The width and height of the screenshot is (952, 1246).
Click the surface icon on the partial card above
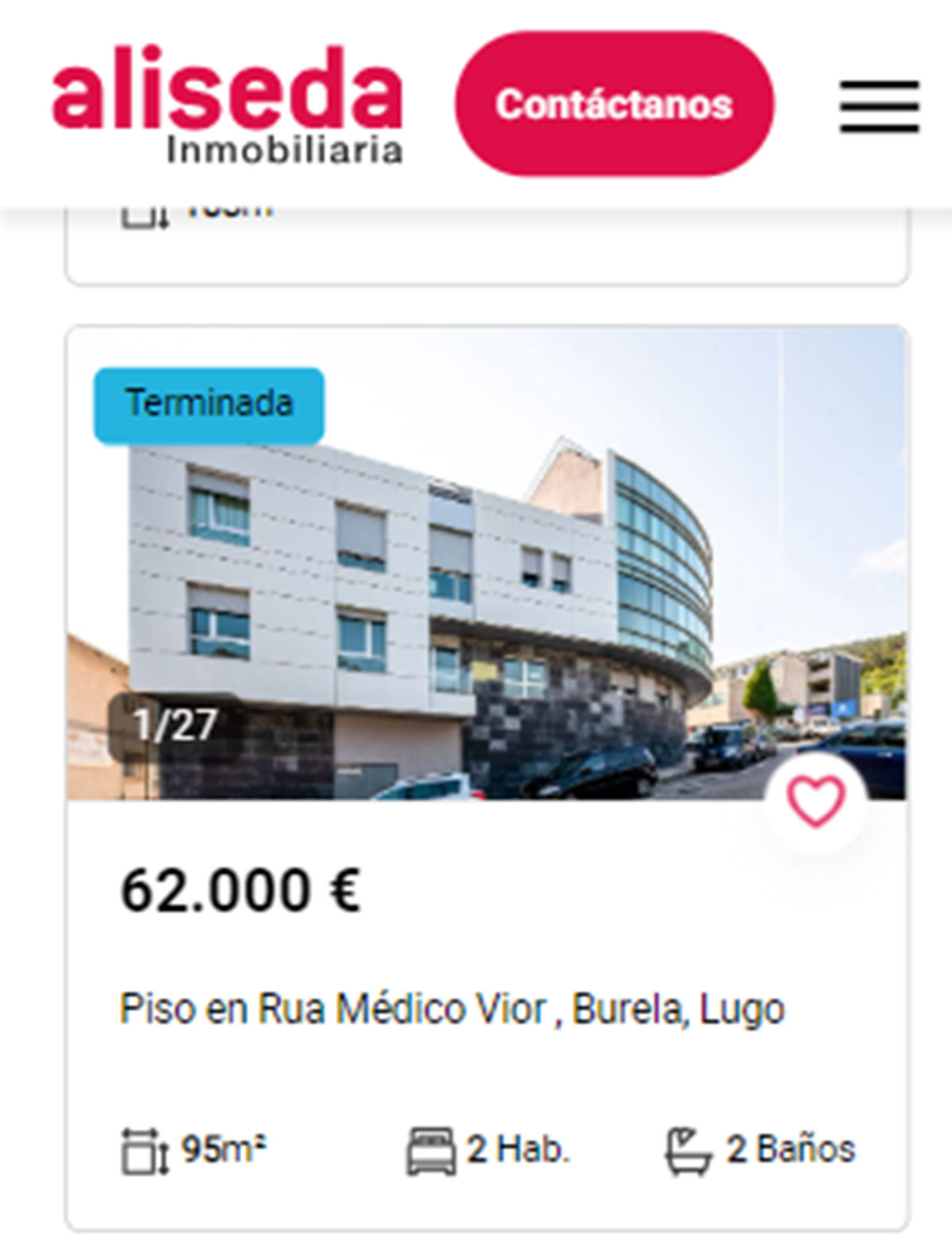pyautogui.click(x=141, y=214)
